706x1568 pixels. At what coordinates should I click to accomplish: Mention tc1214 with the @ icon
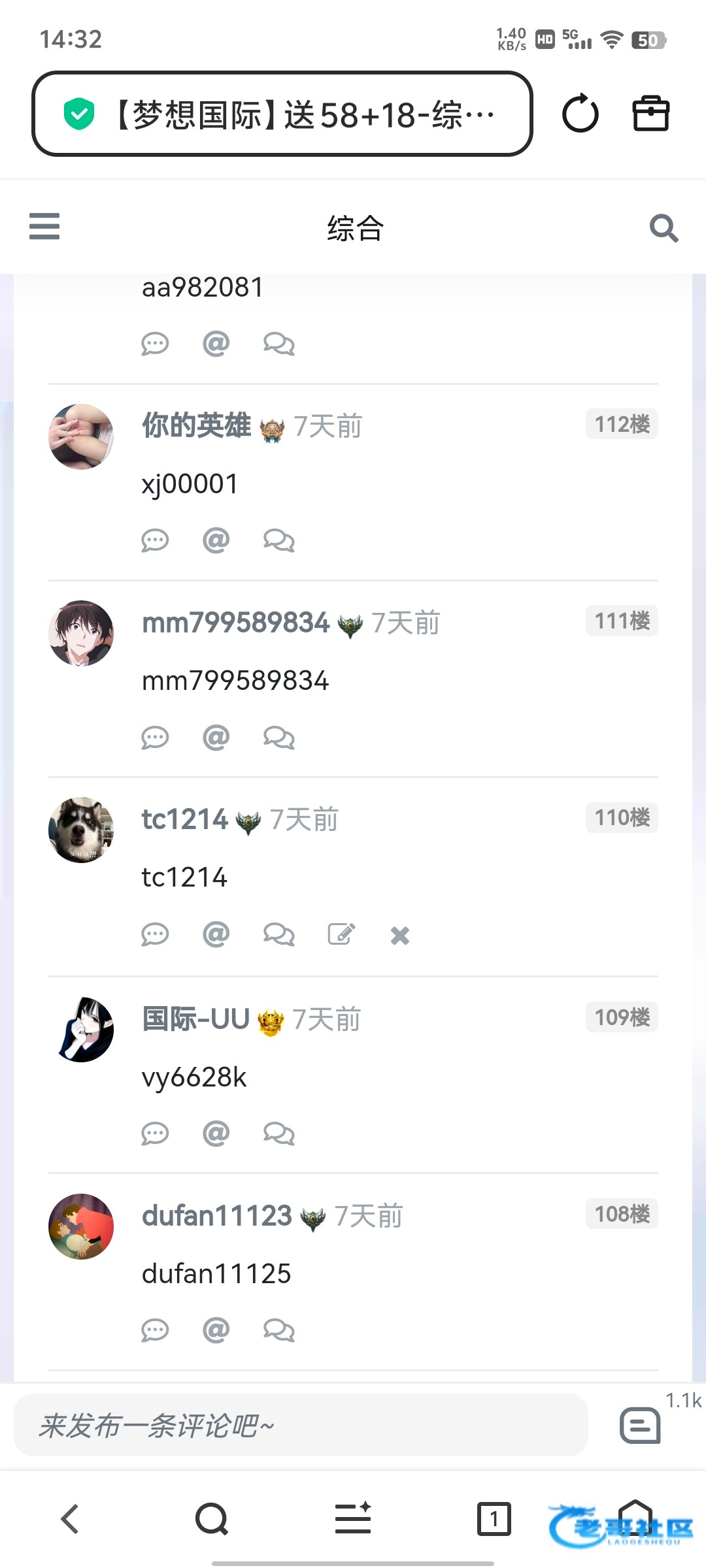click(x=216, y=935)
